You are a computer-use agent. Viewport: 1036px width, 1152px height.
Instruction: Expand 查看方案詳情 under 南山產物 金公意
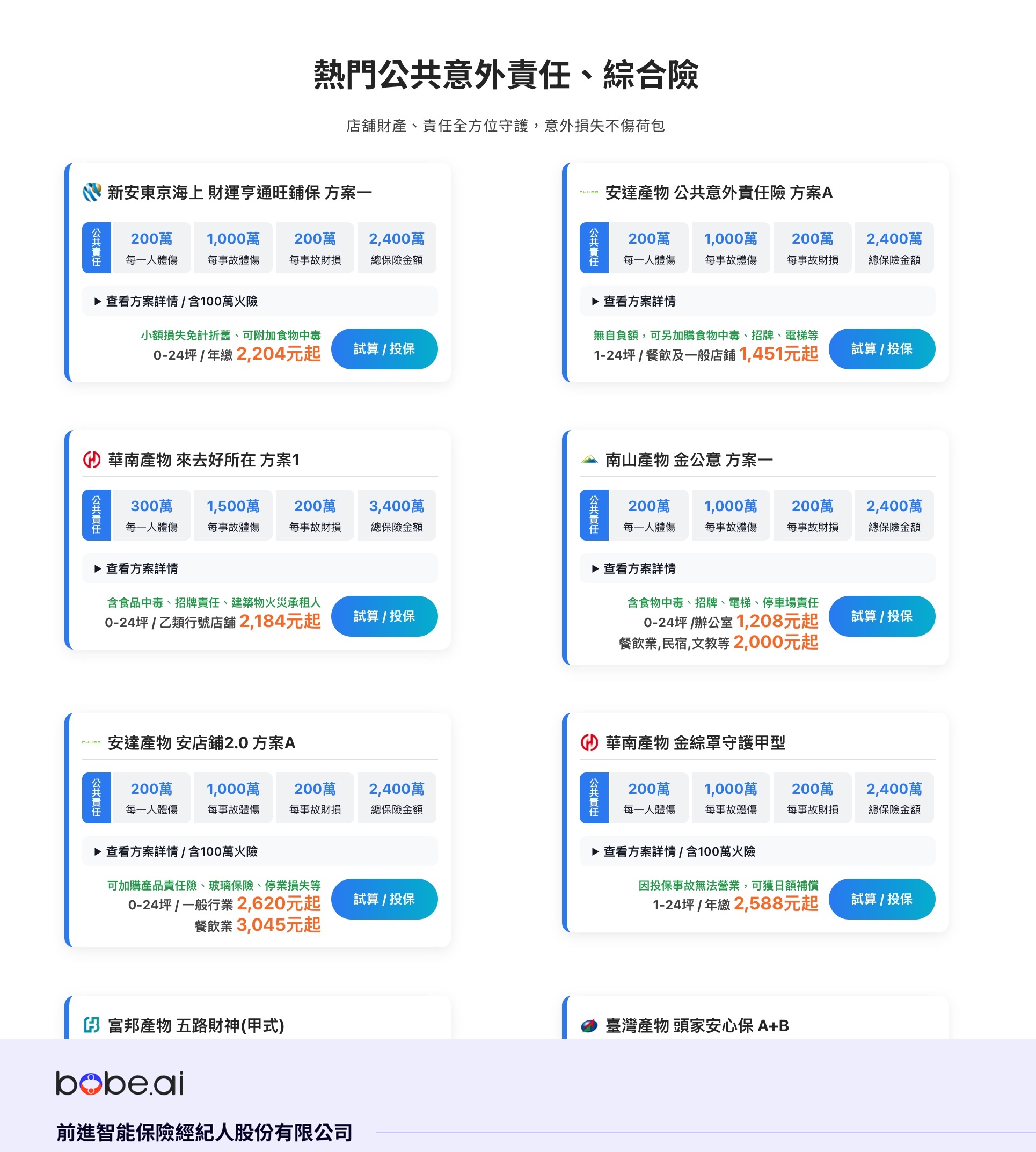[x=639, y=568]
